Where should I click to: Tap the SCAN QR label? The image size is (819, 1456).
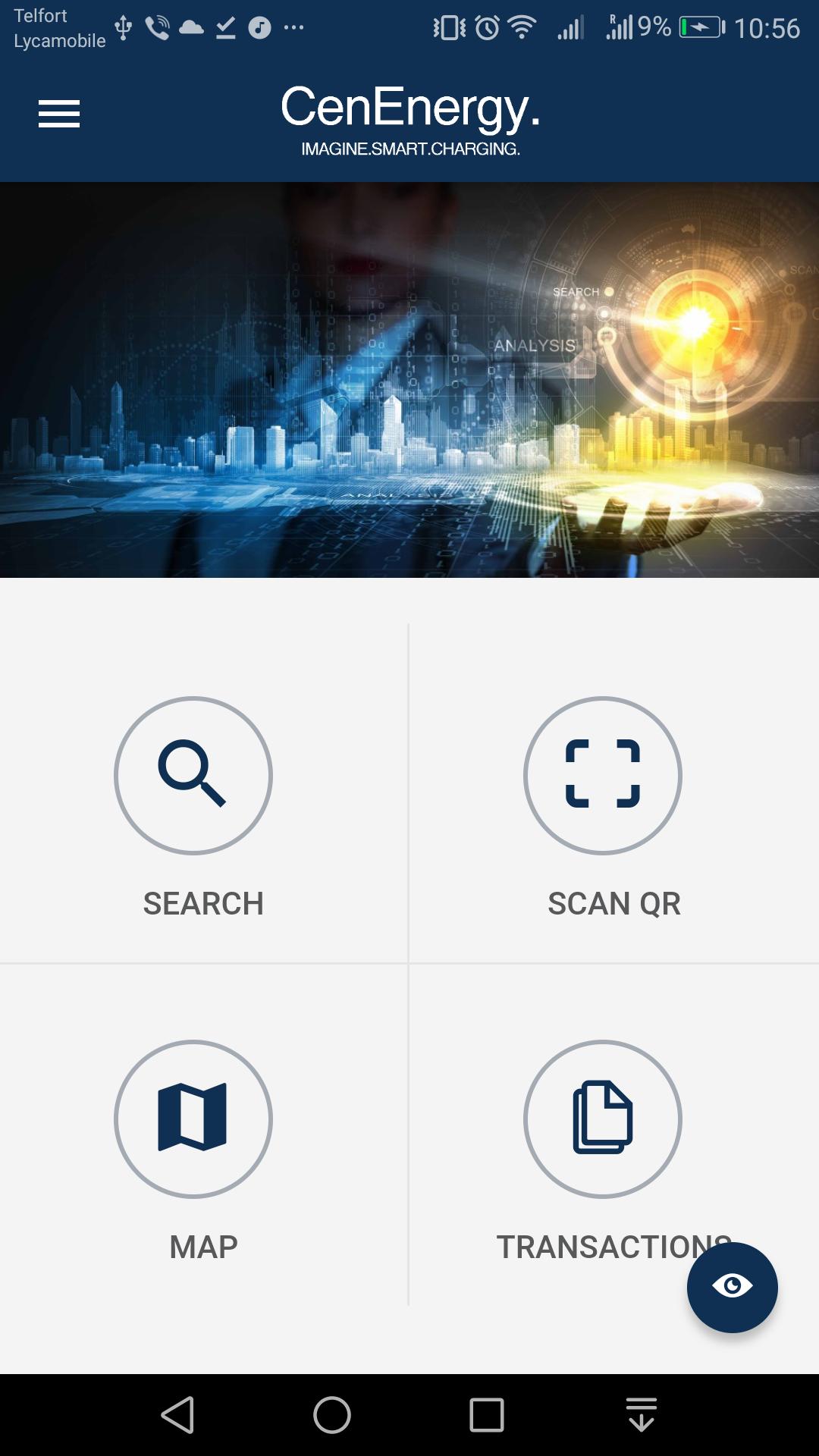click(x=614, y=902)
